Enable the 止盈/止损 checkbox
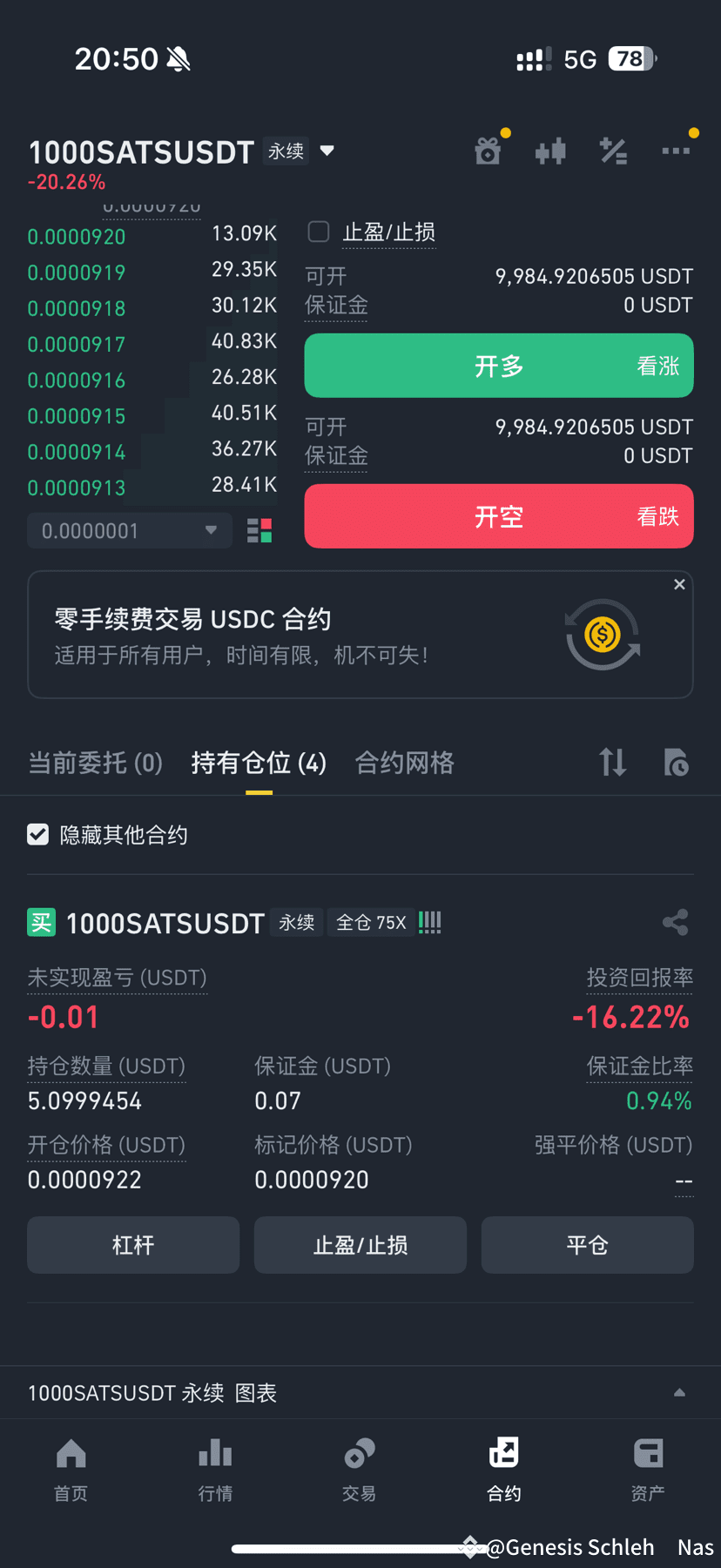The height and width of the screenshot is (1568, 721). point(319,232)
